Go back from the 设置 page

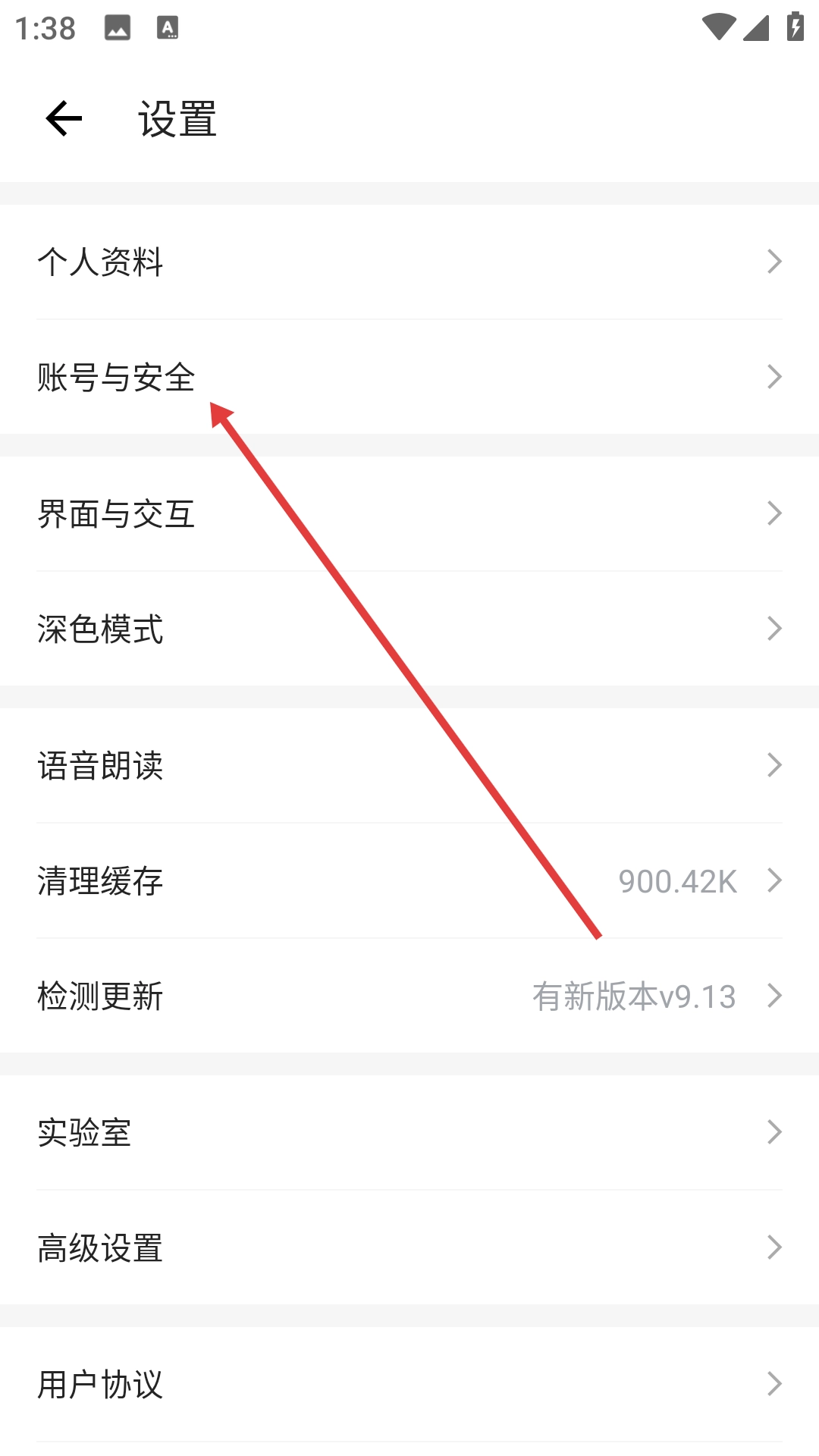pyautogui.click(x=64, y=118)
